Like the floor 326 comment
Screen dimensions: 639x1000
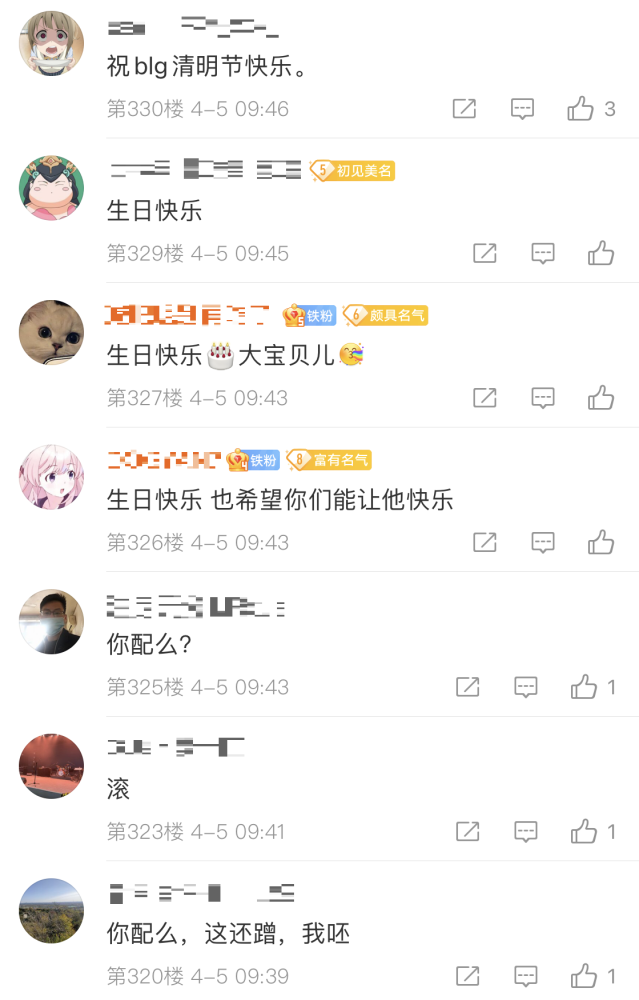[601, 543]
